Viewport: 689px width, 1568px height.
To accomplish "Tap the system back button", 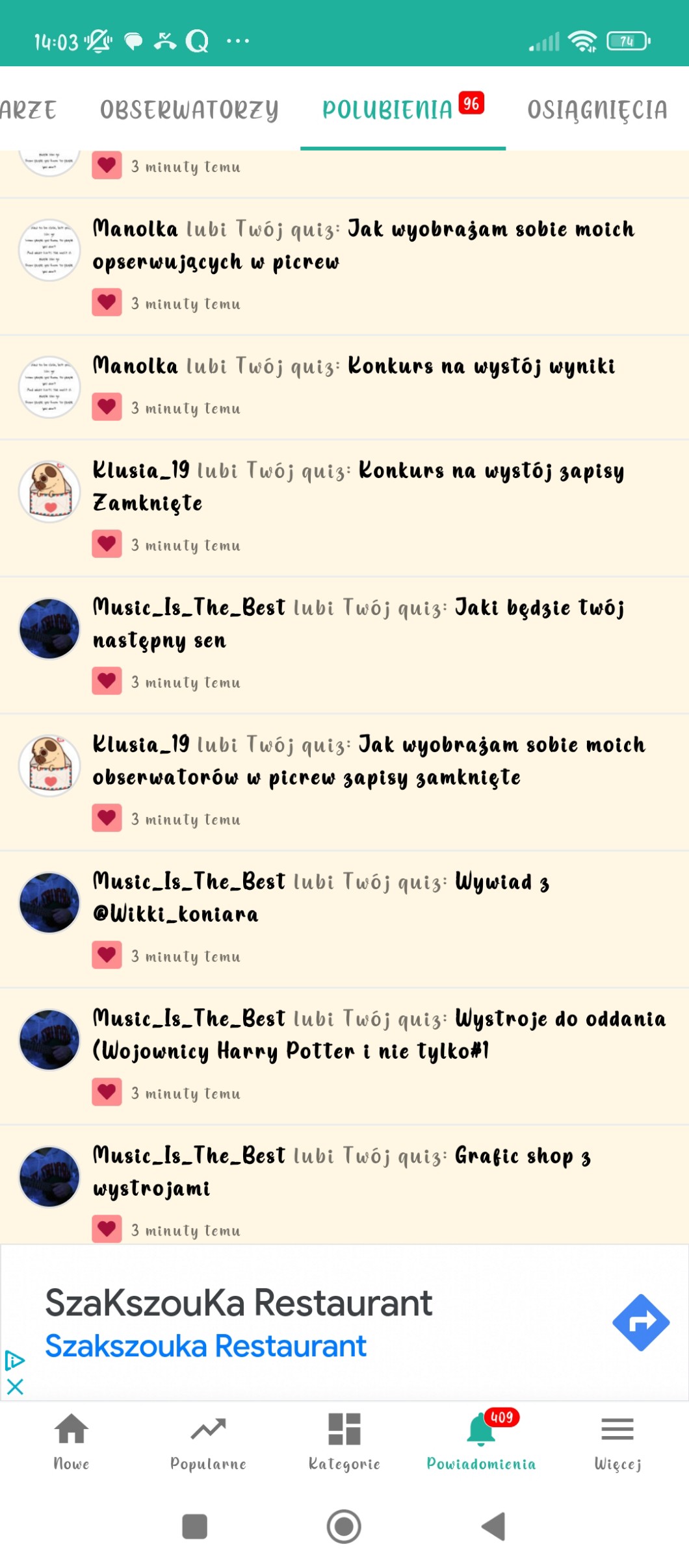I will point(494,1526).
